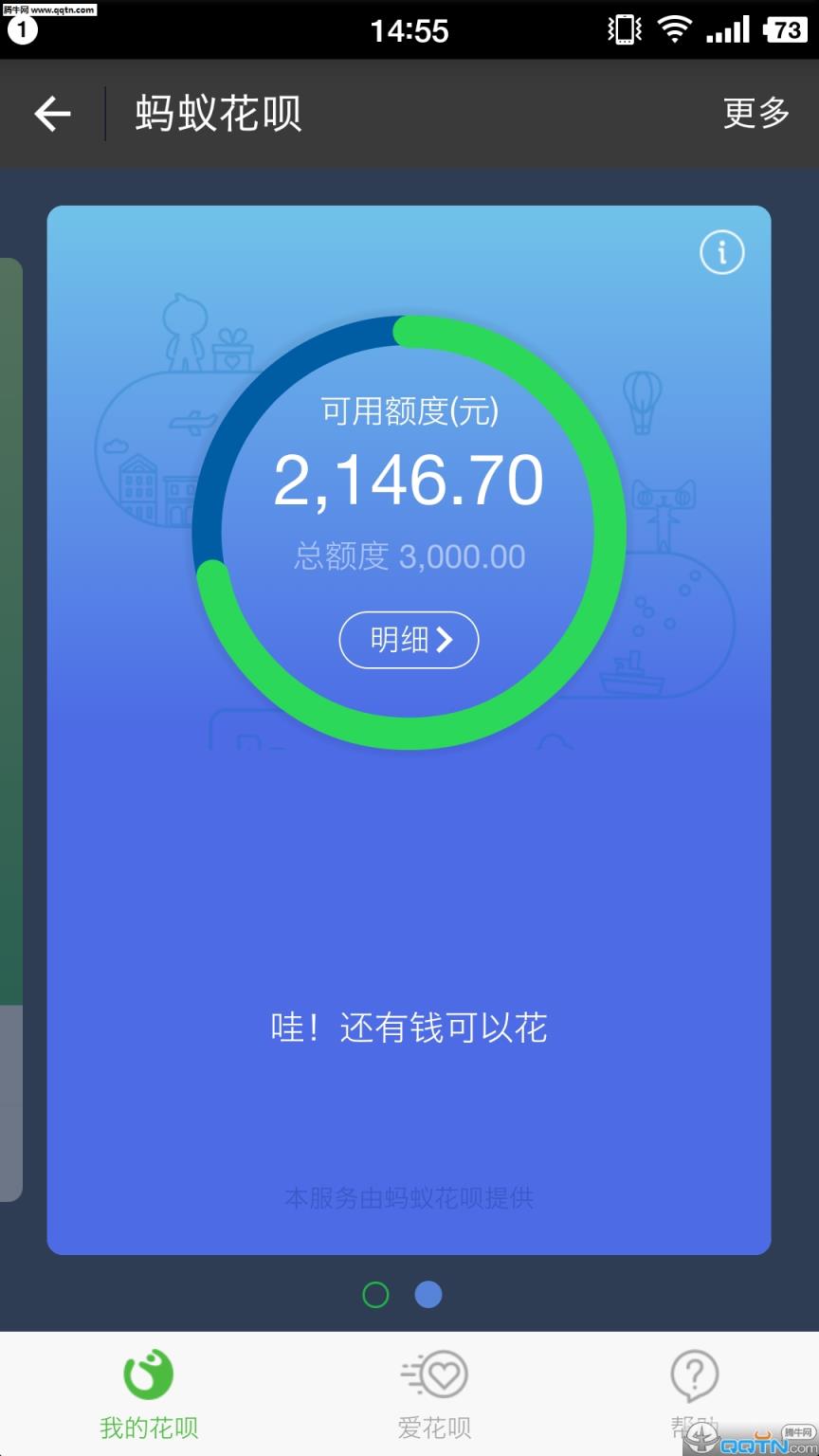This screenshot has height=1456, width=819.
Task: Open the 更多 menu
Action: coord(755,113)
